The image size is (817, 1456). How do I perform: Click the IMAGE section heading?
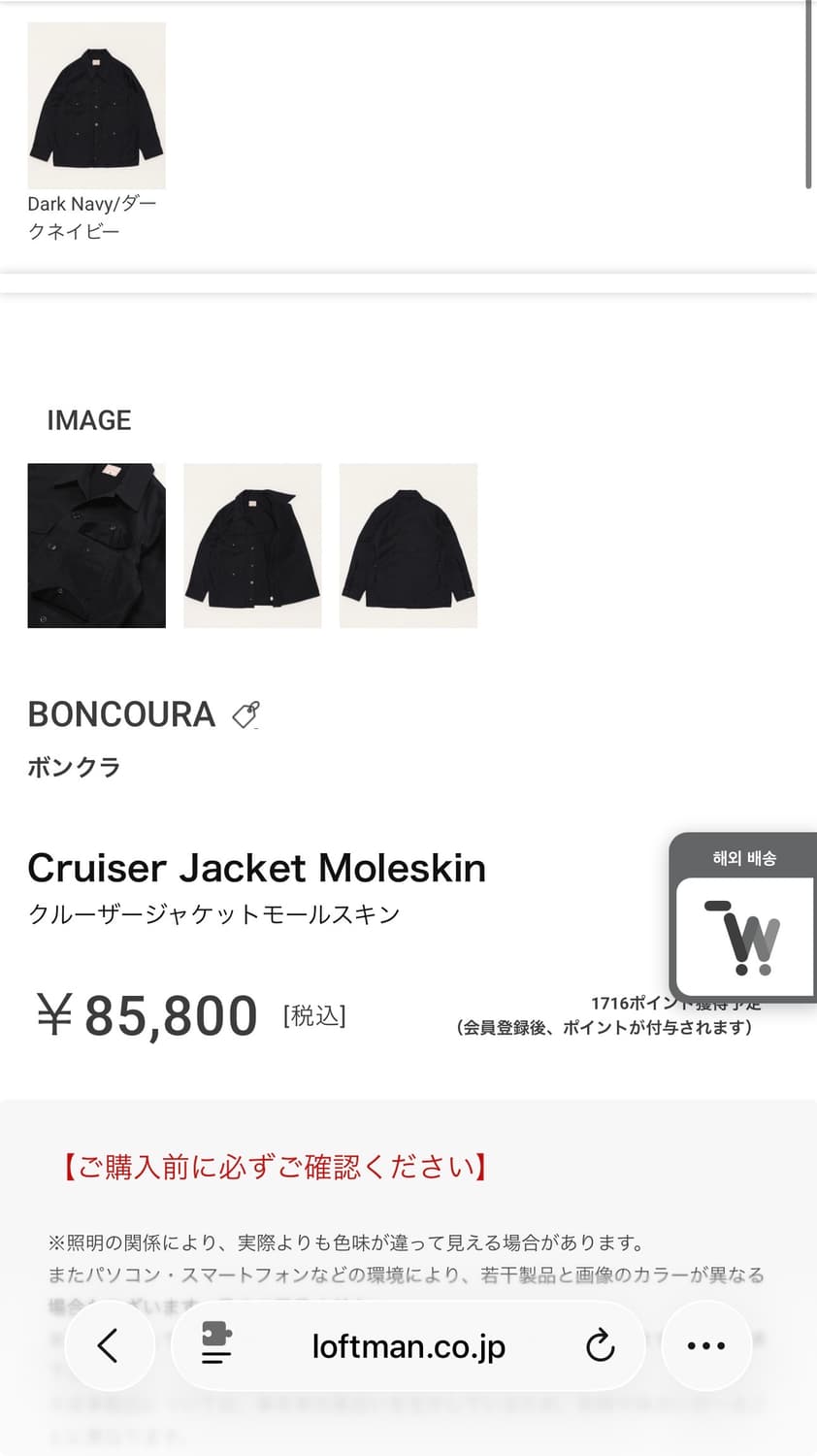89,419
